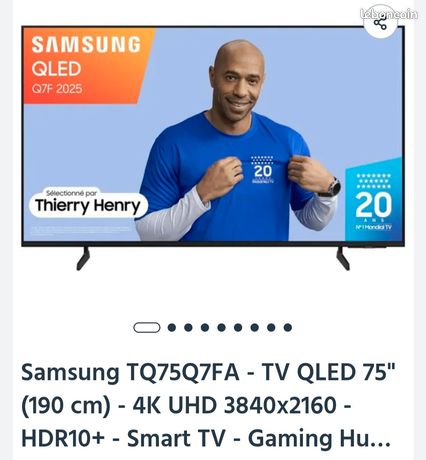Open the Samsung QLED TV listing photo
426x460 pixels.
(x=213, y=148)
